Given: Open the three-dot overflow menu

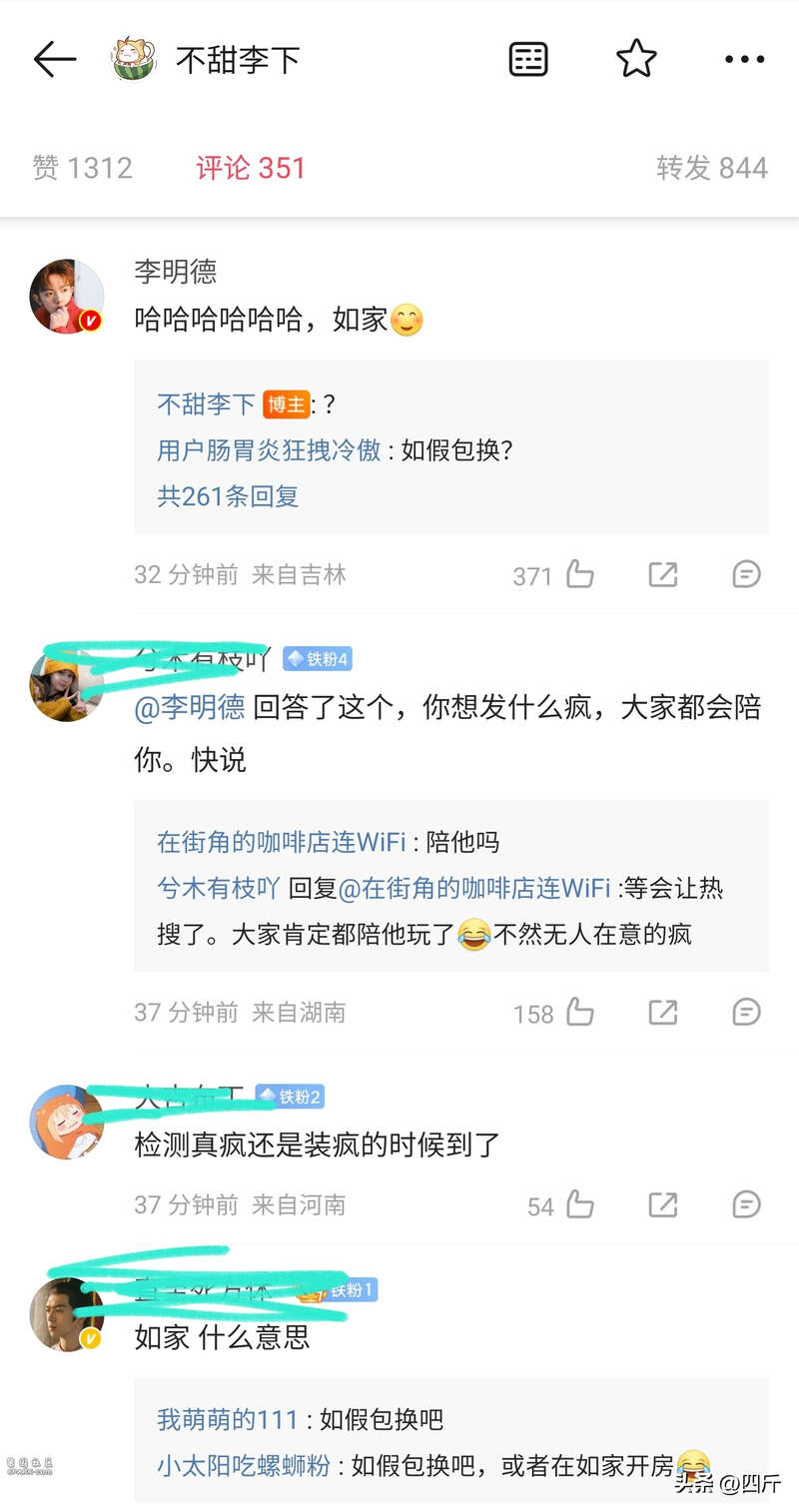Looking at the screenshot, I should pos(744,60).
